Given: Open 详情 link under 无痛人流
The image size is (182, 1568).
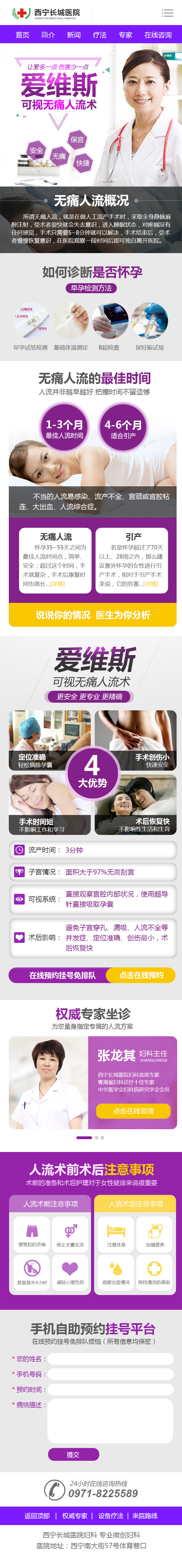Looking at the screenshot, I should (57, 584).
